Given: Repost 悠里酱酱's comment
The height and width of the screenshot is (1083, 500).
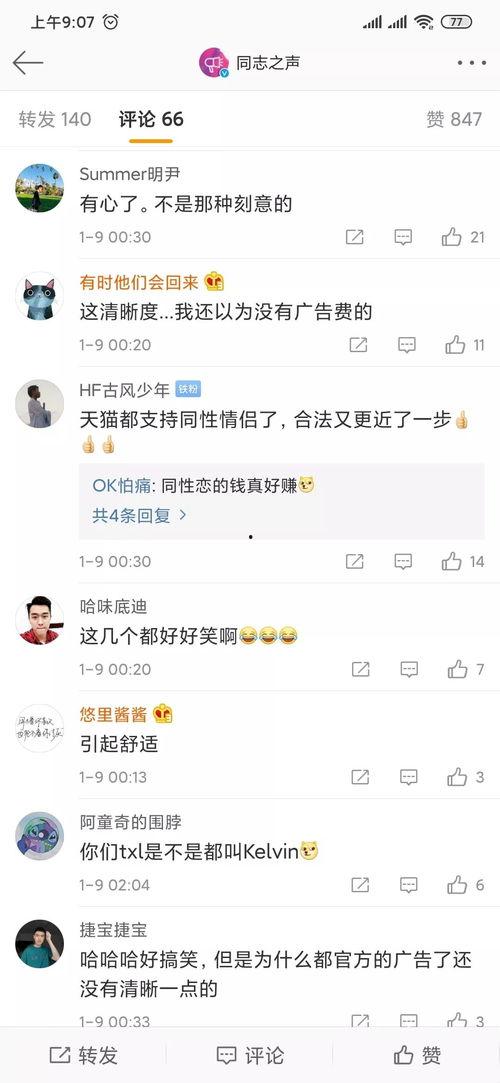Looking at the screenshot, I should pyautogui.click(x=360, y=777).
